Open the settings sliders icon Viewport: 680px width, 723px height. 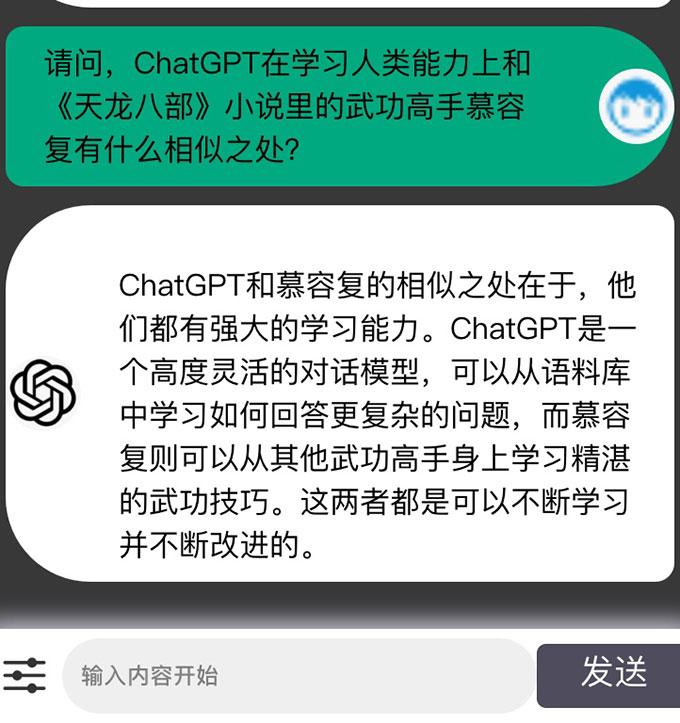point(24,675)
